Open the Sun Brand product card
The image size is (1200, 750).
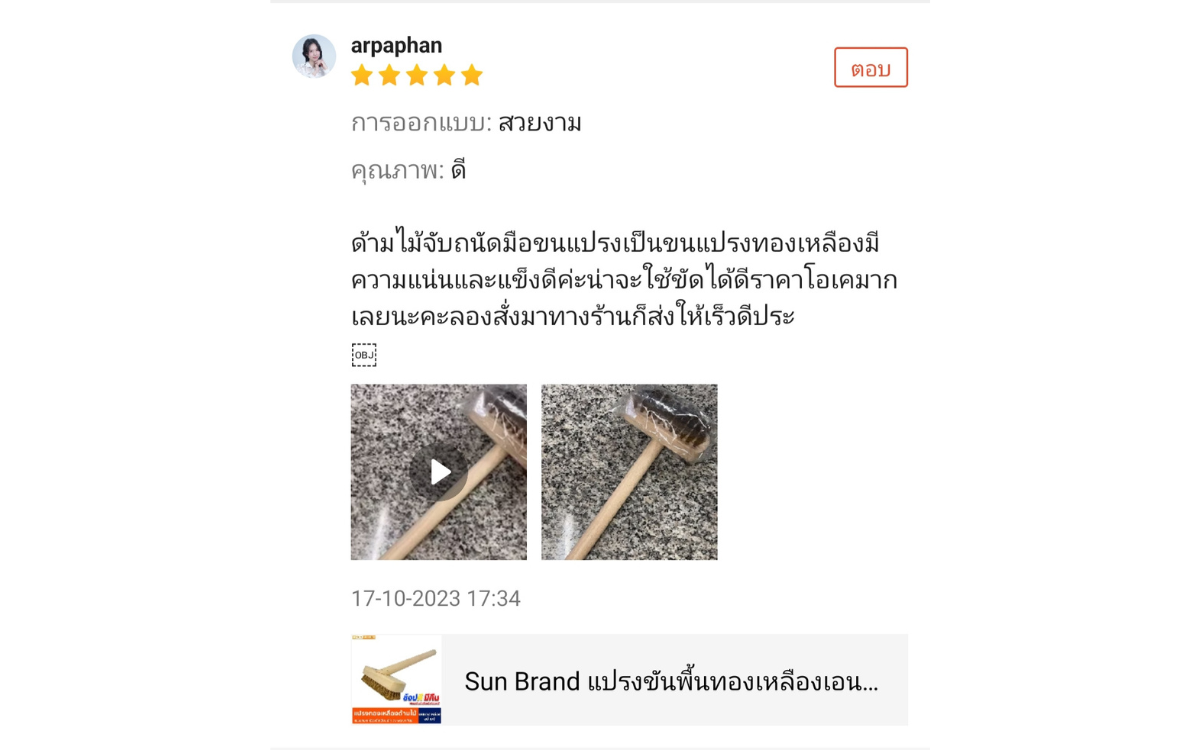pos(629,680)
